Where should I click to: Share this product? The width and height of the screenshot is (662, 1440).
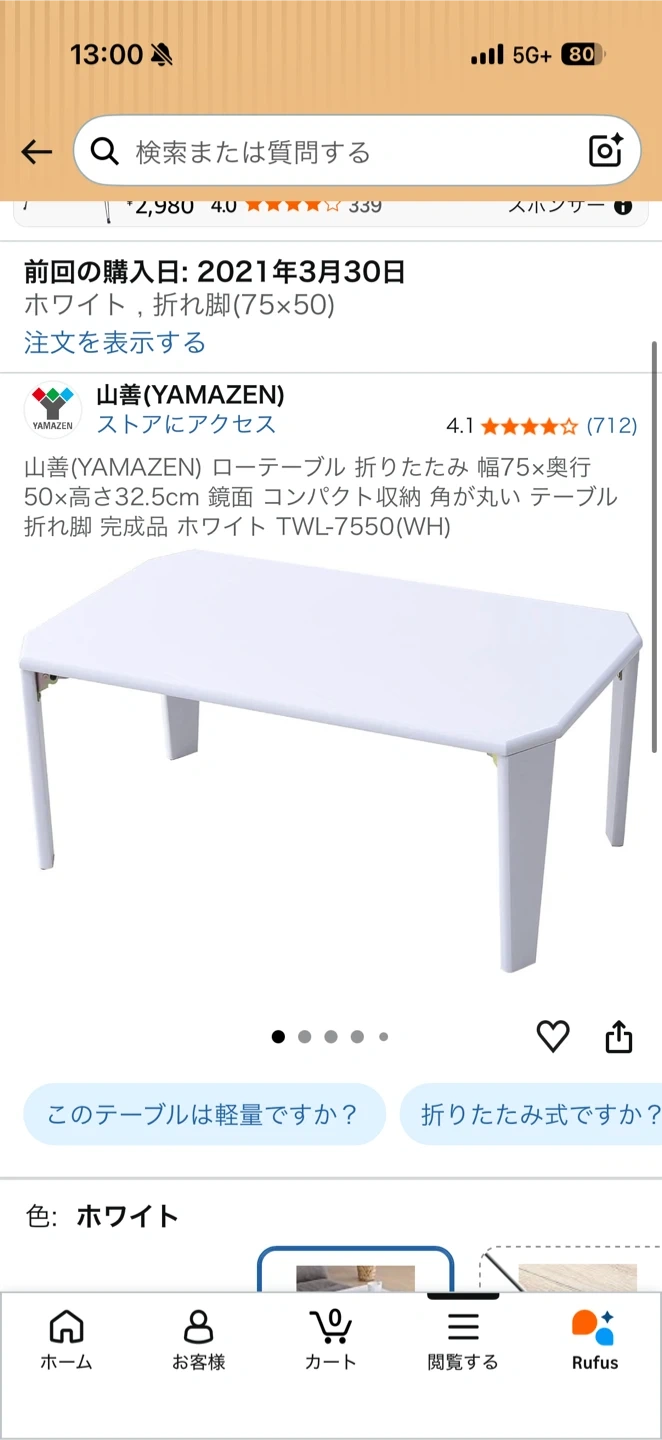tap(619, 1037)
